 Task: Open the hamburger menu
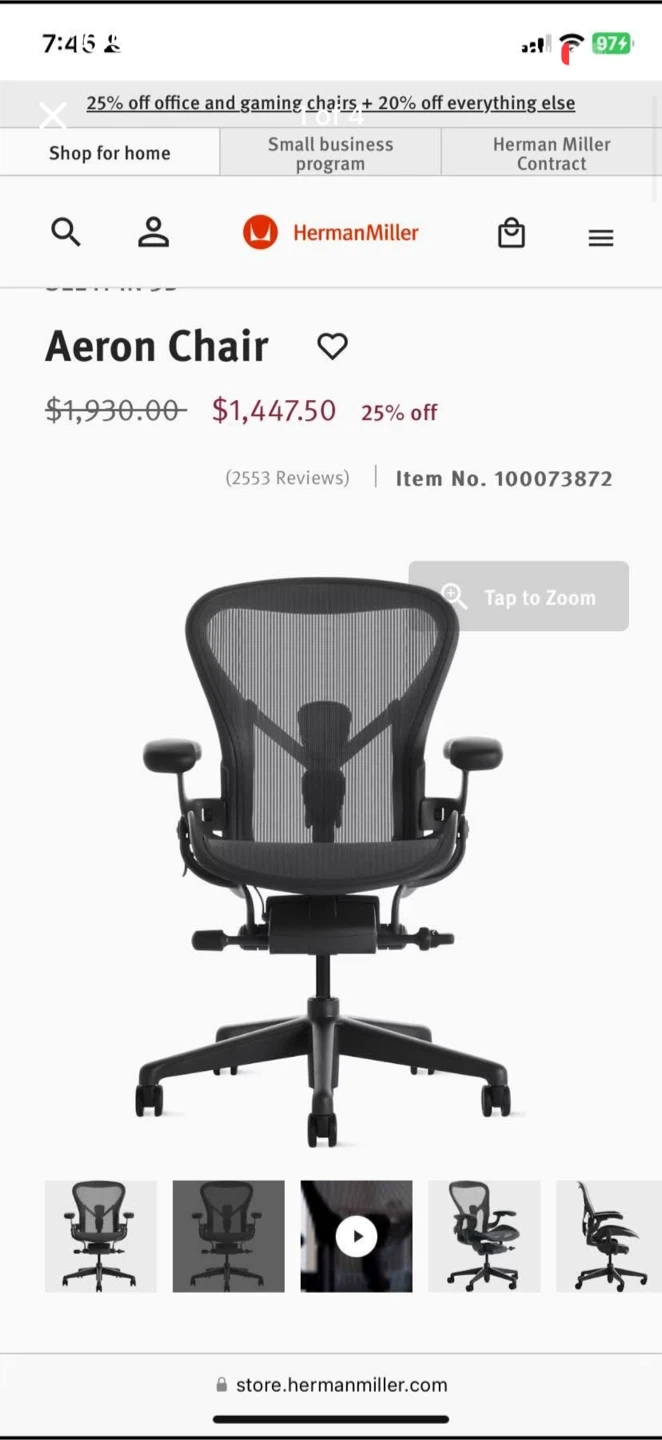click(x=600, y=237)
